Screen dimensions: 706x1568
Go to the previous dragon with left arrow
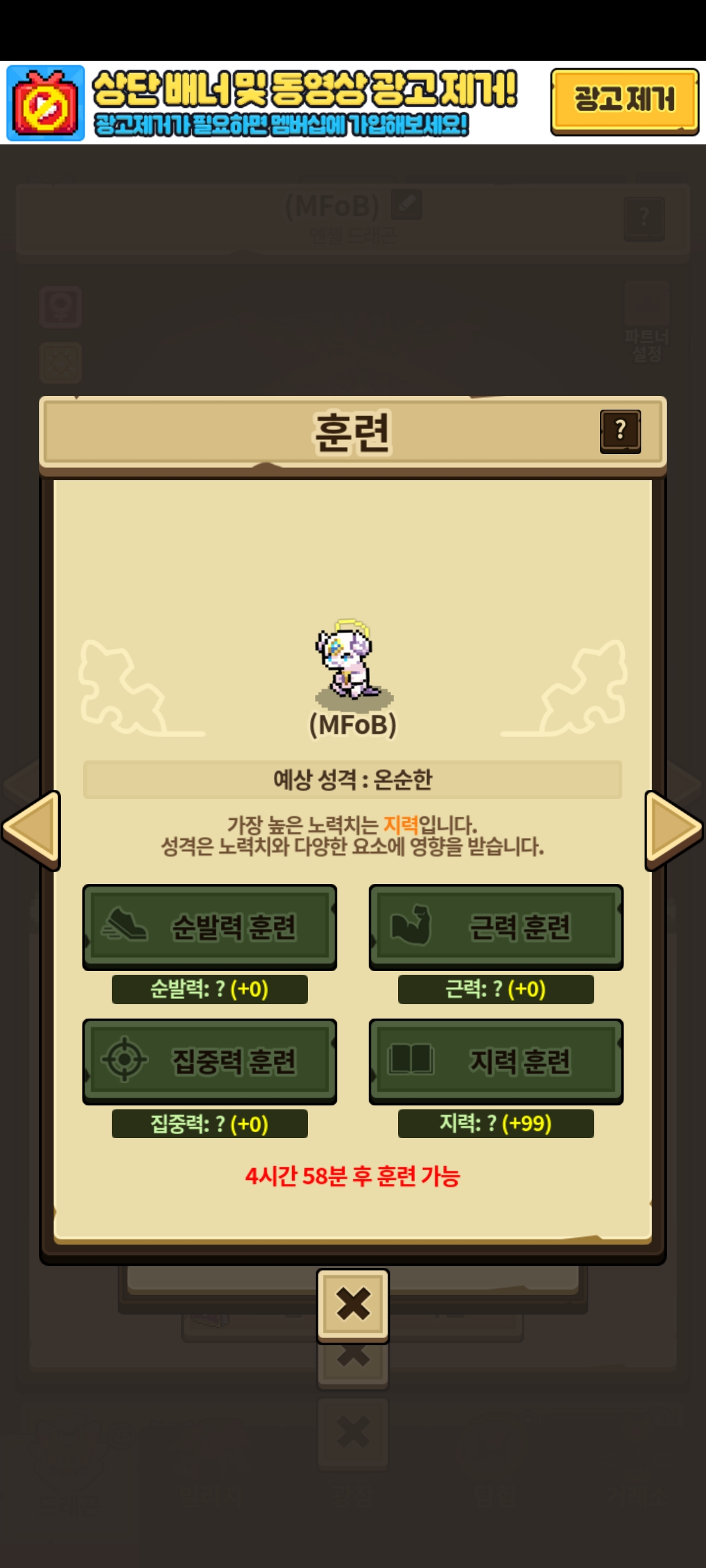click(31, 830)
